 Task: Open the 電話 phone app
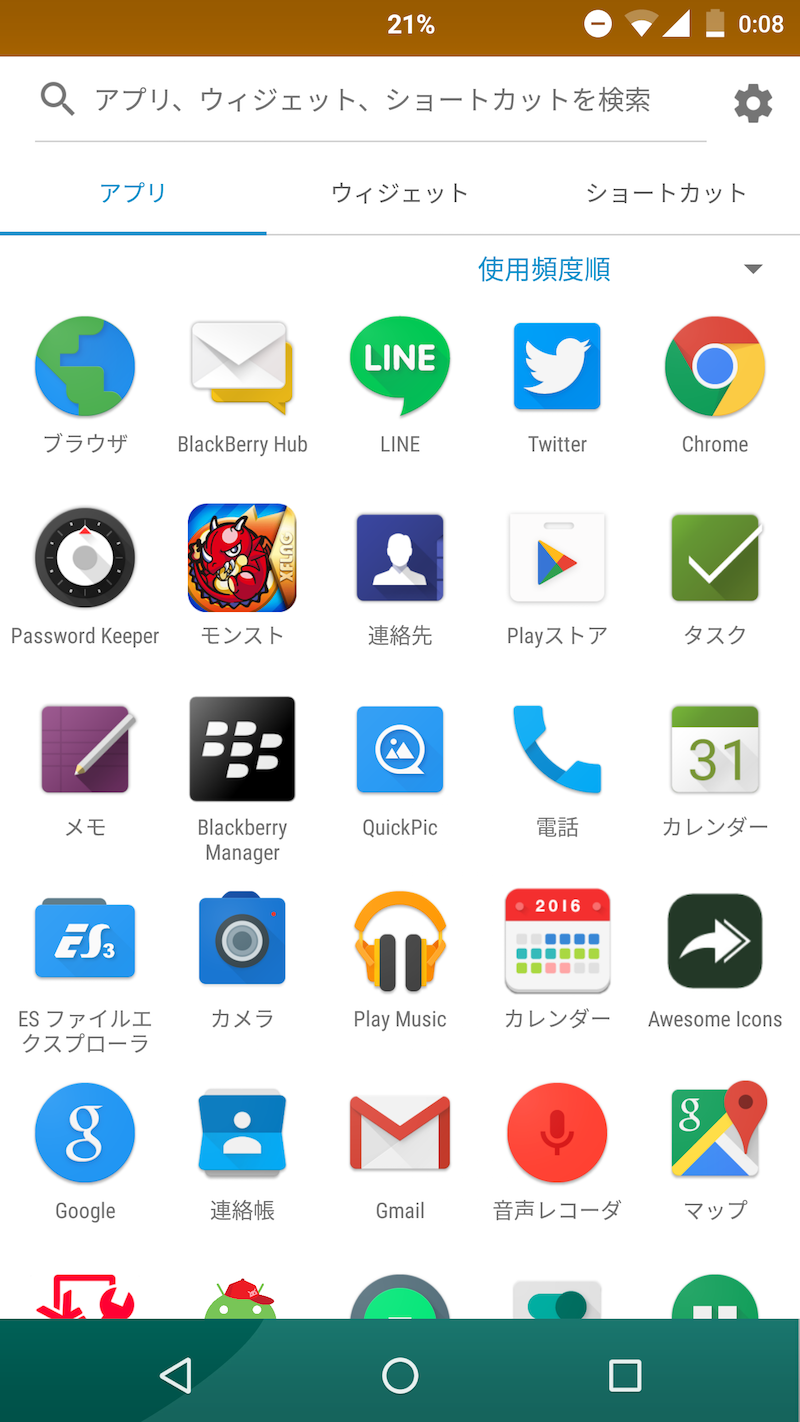[x=557, y=749]
